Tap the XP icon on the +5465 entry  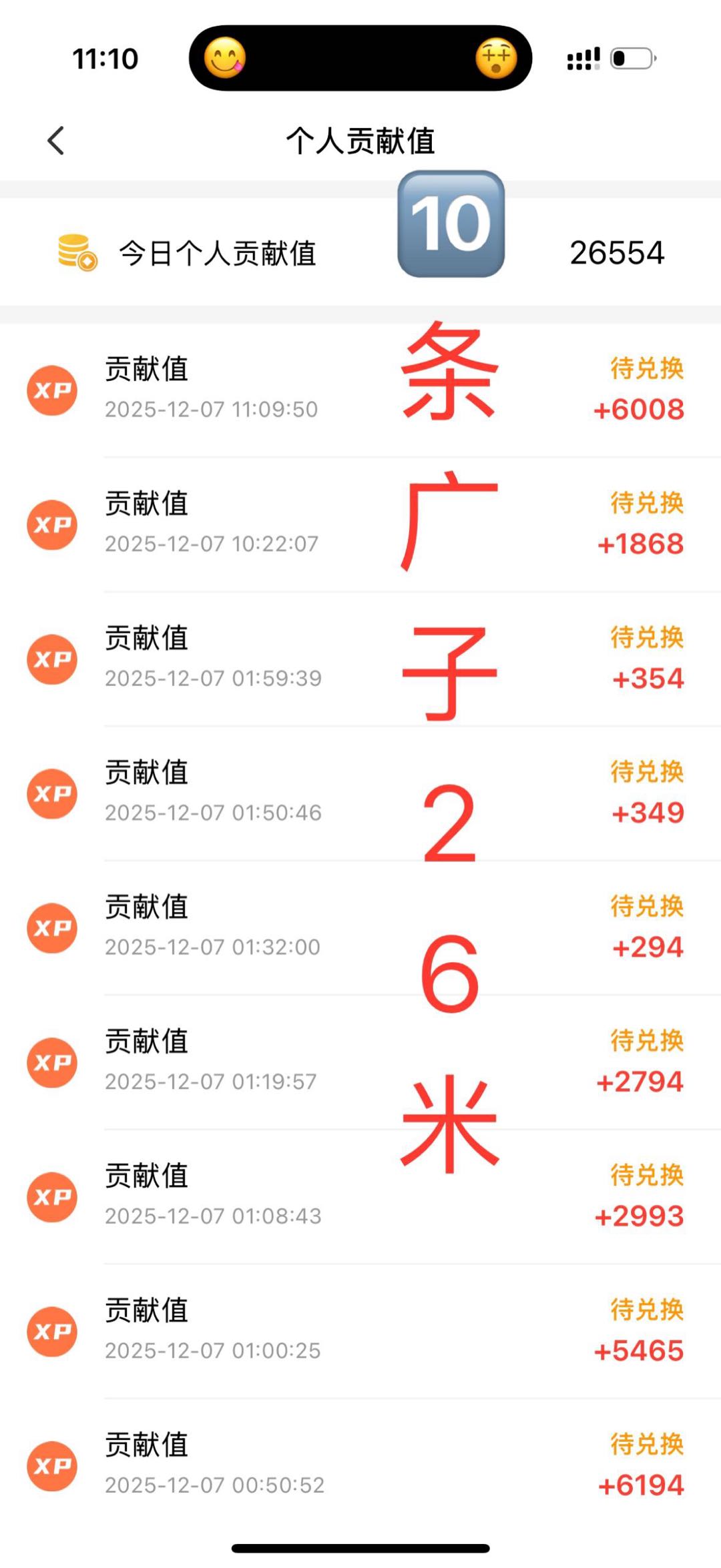tap(53, 1332)
